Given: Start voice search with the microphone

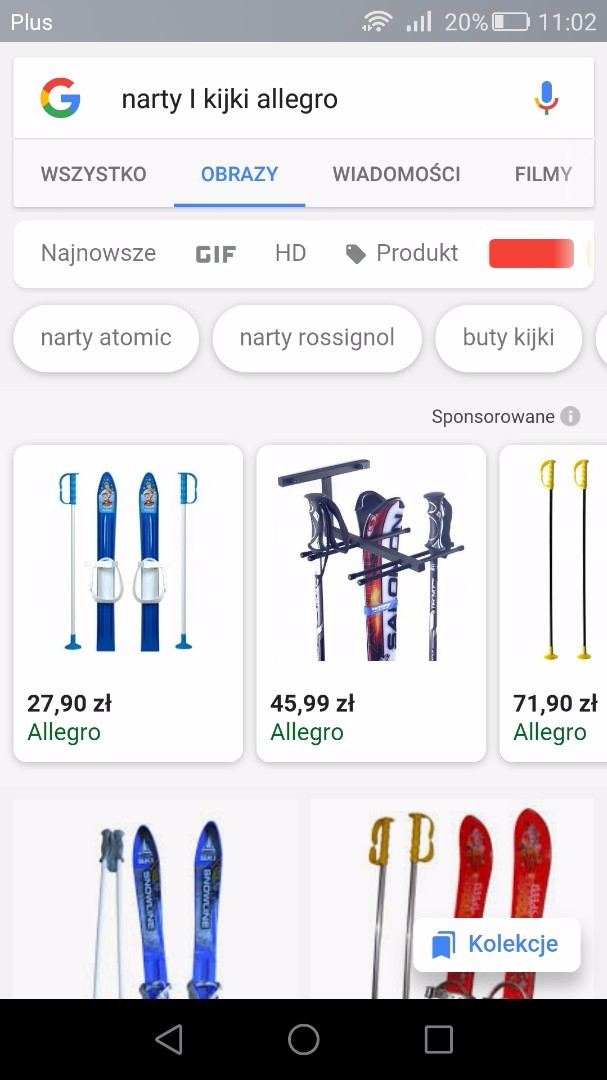Looking at the screenshot, I should tap(546, 98).
